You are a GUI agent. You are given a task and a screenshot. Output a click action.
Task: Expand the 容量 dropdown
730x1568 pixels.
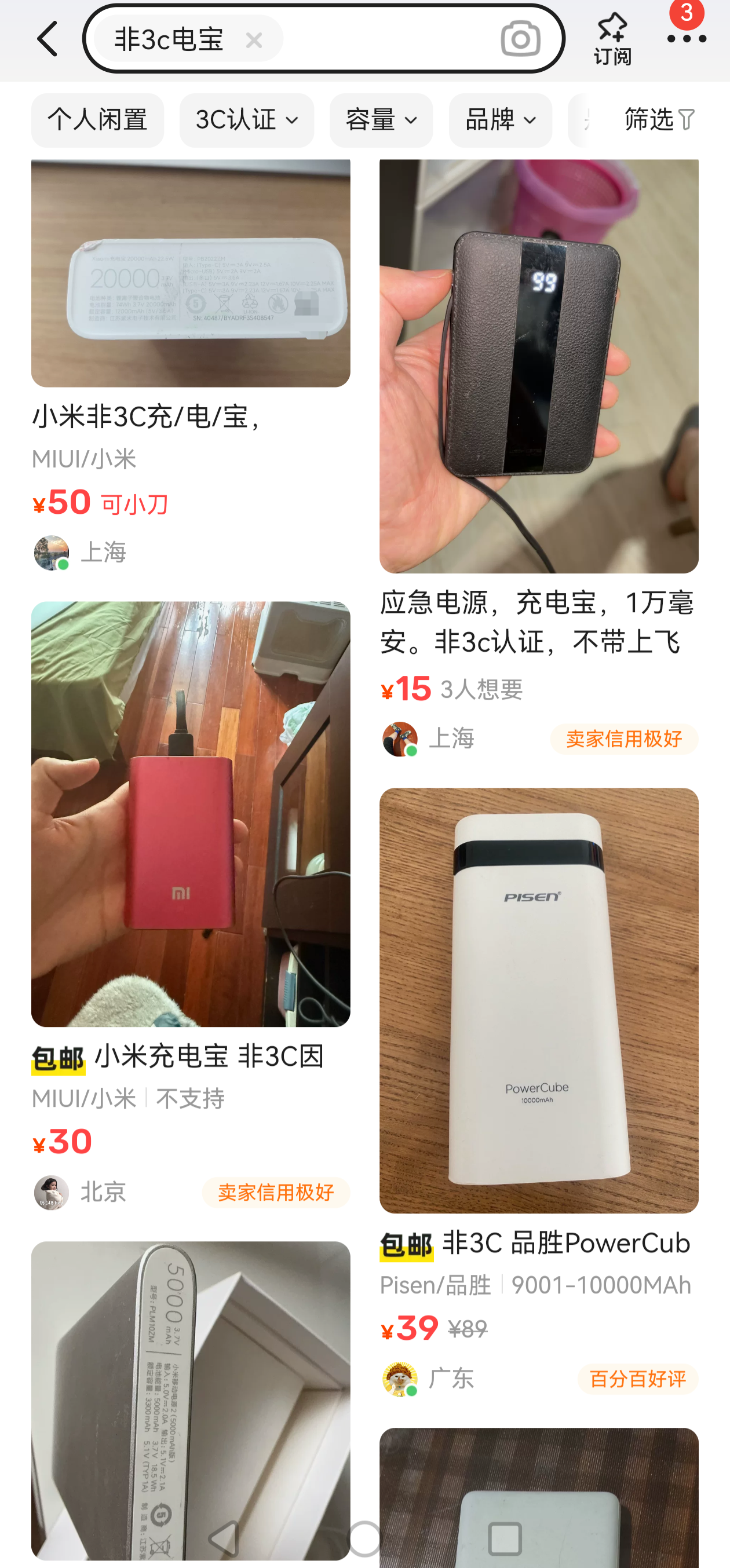click(381, 120)
